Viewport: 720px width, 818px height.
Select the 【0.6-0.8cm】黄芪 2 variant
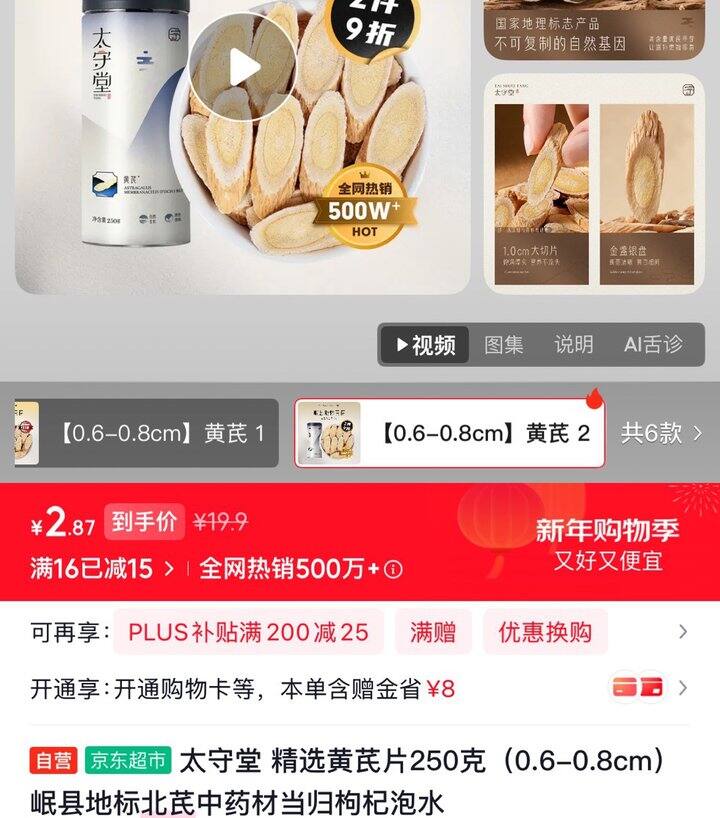pos(450,433)
